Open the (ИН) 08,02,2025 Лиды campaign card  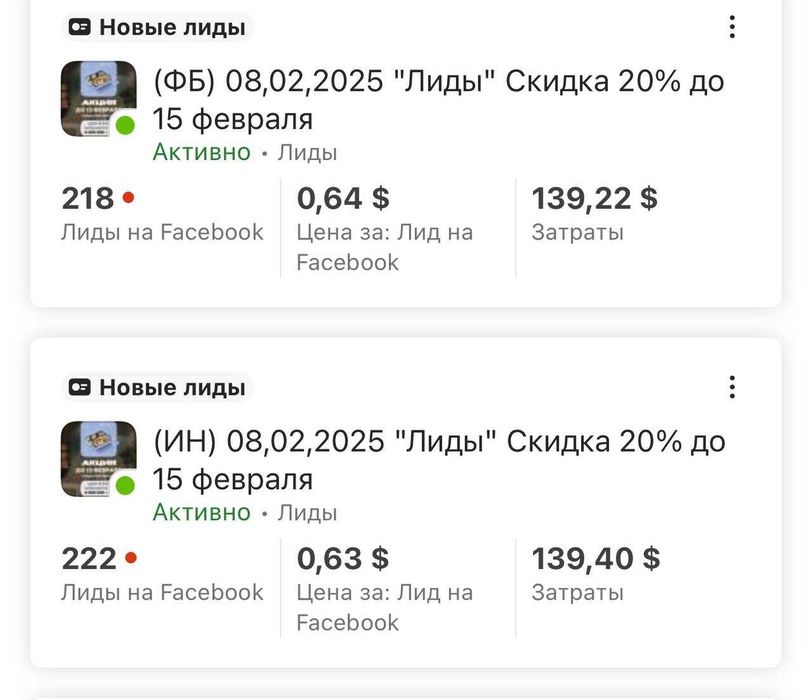point(438,460)
